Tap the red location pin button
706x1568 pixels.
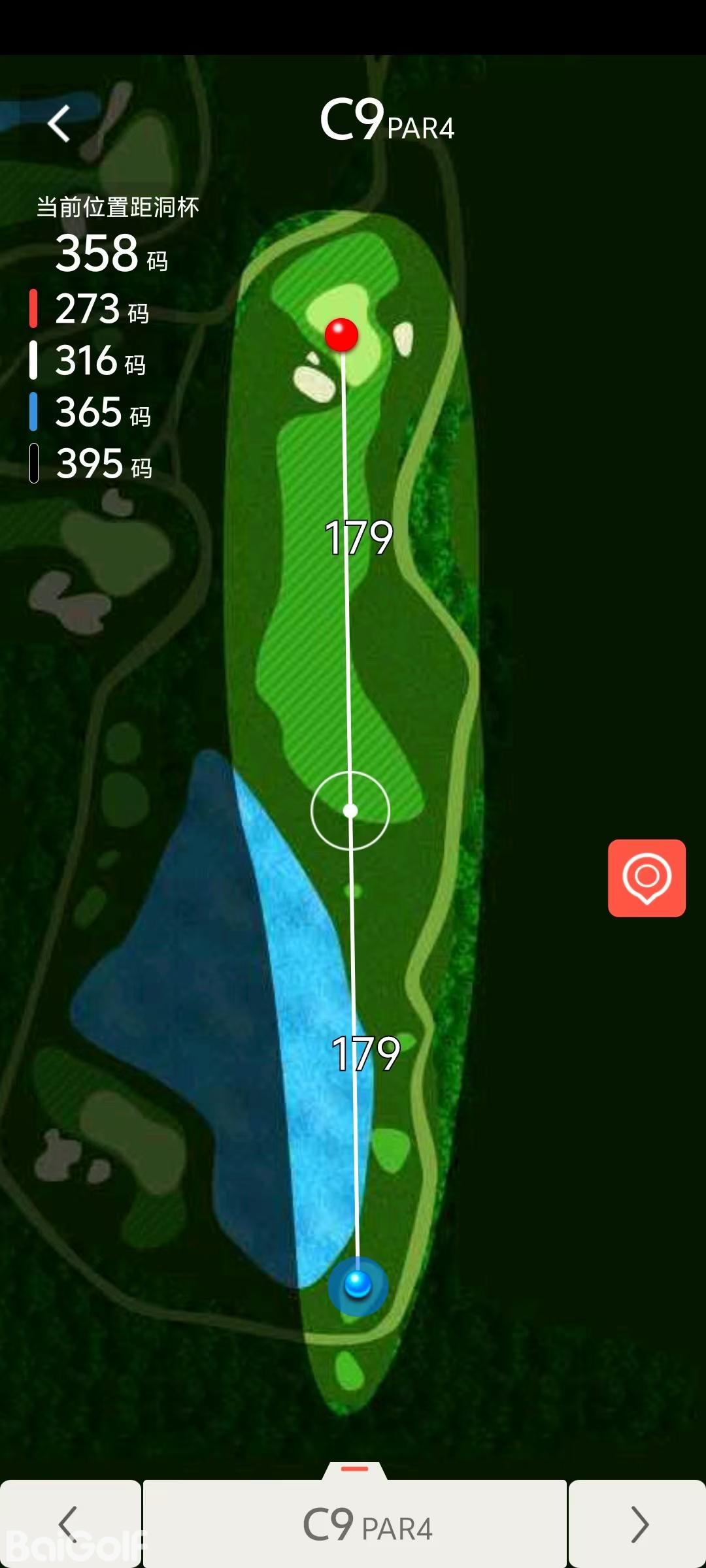click(x=647, y=877)
